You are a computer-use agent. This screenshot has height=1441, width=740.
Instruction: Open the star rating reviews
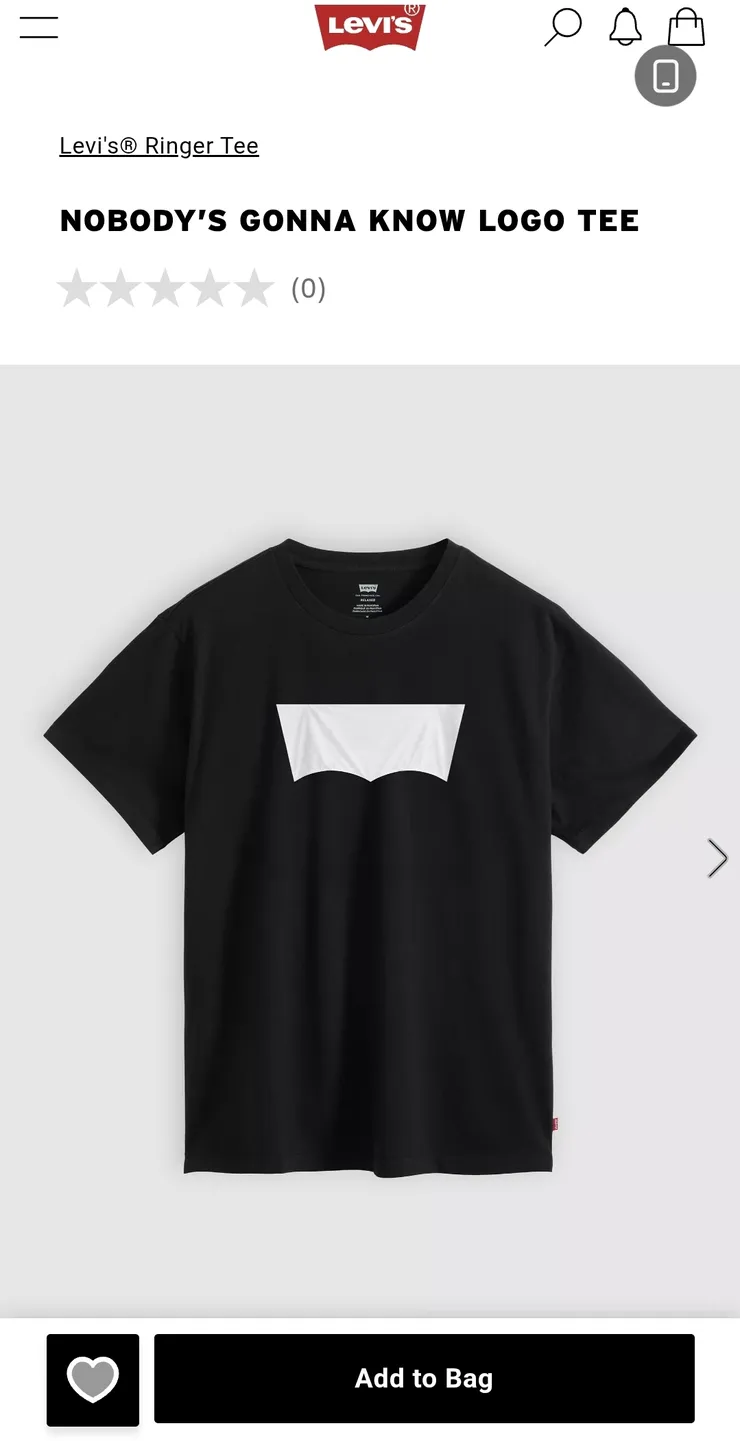(x=192, y=289)
